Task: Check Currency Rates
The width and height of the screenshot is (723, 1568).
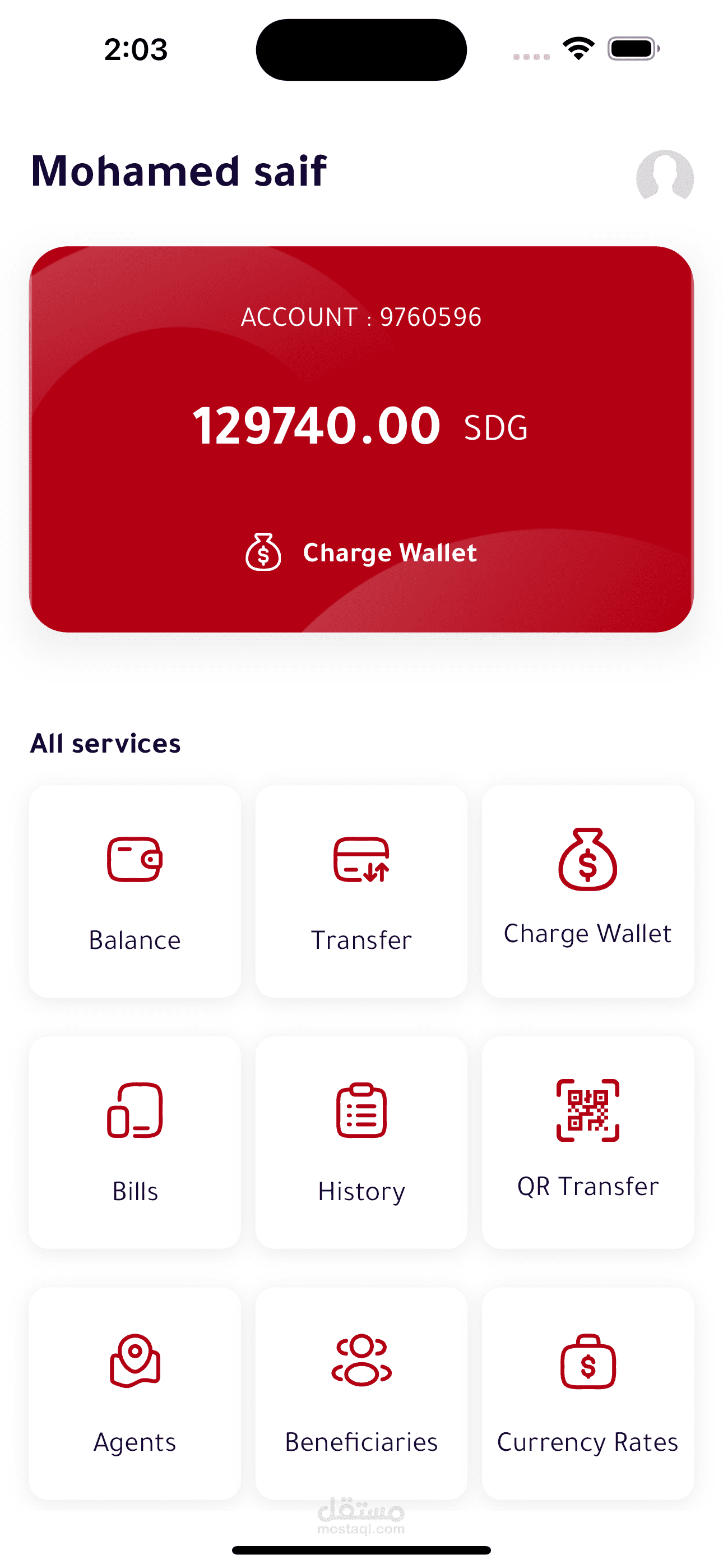Action: (587, 1392)
